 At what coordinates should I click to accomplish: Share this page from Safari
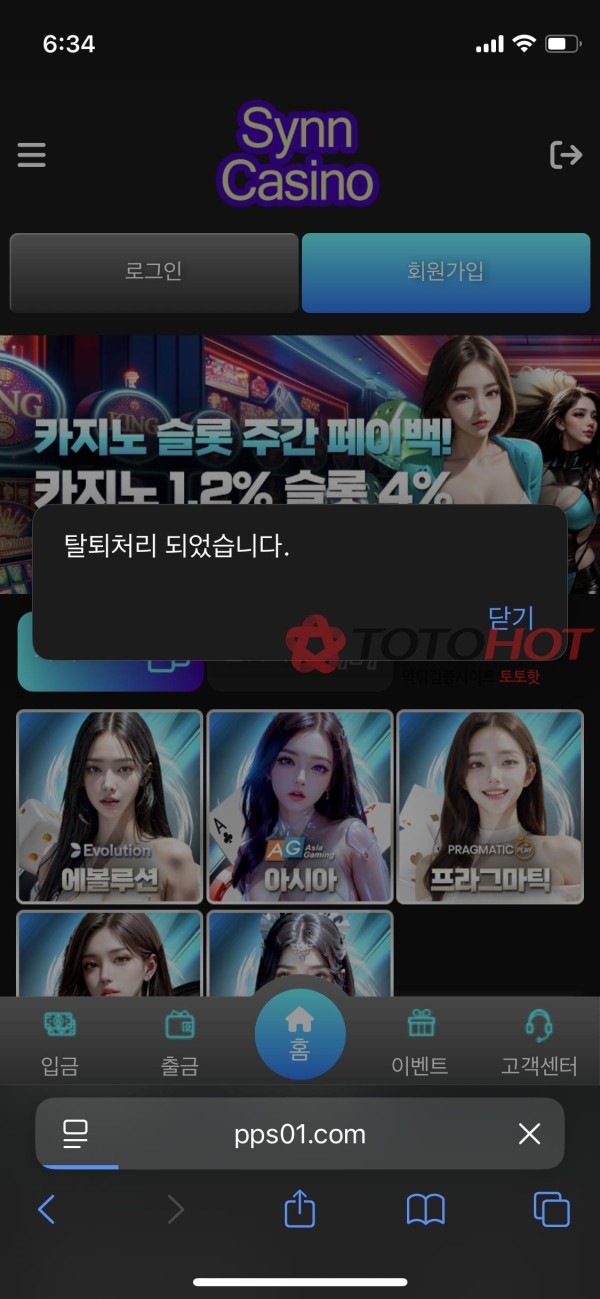click(x=300, y=1210)
